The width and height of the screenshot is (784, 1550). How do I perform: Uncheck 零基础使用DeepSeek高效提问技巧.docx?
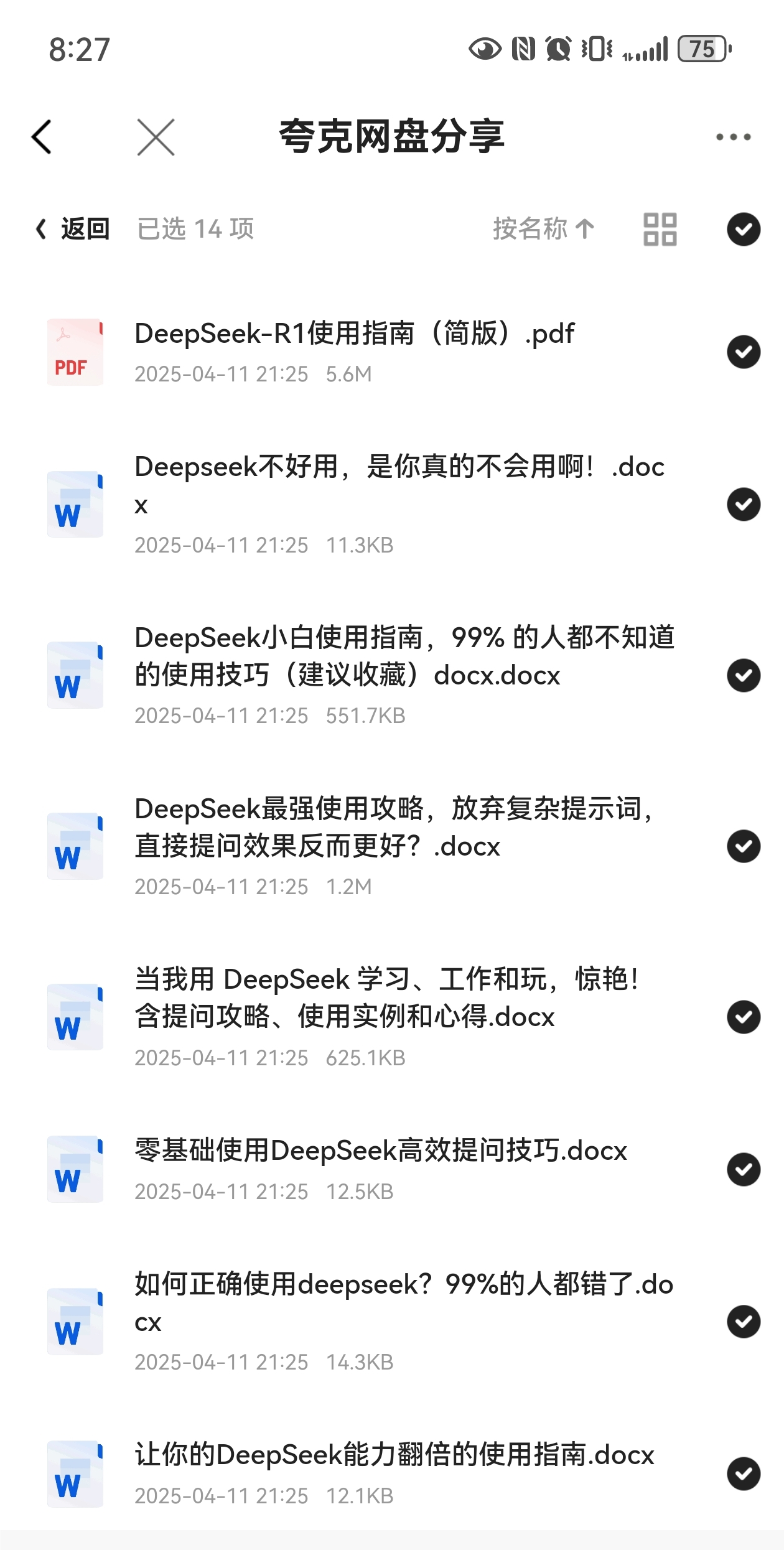744,1170
